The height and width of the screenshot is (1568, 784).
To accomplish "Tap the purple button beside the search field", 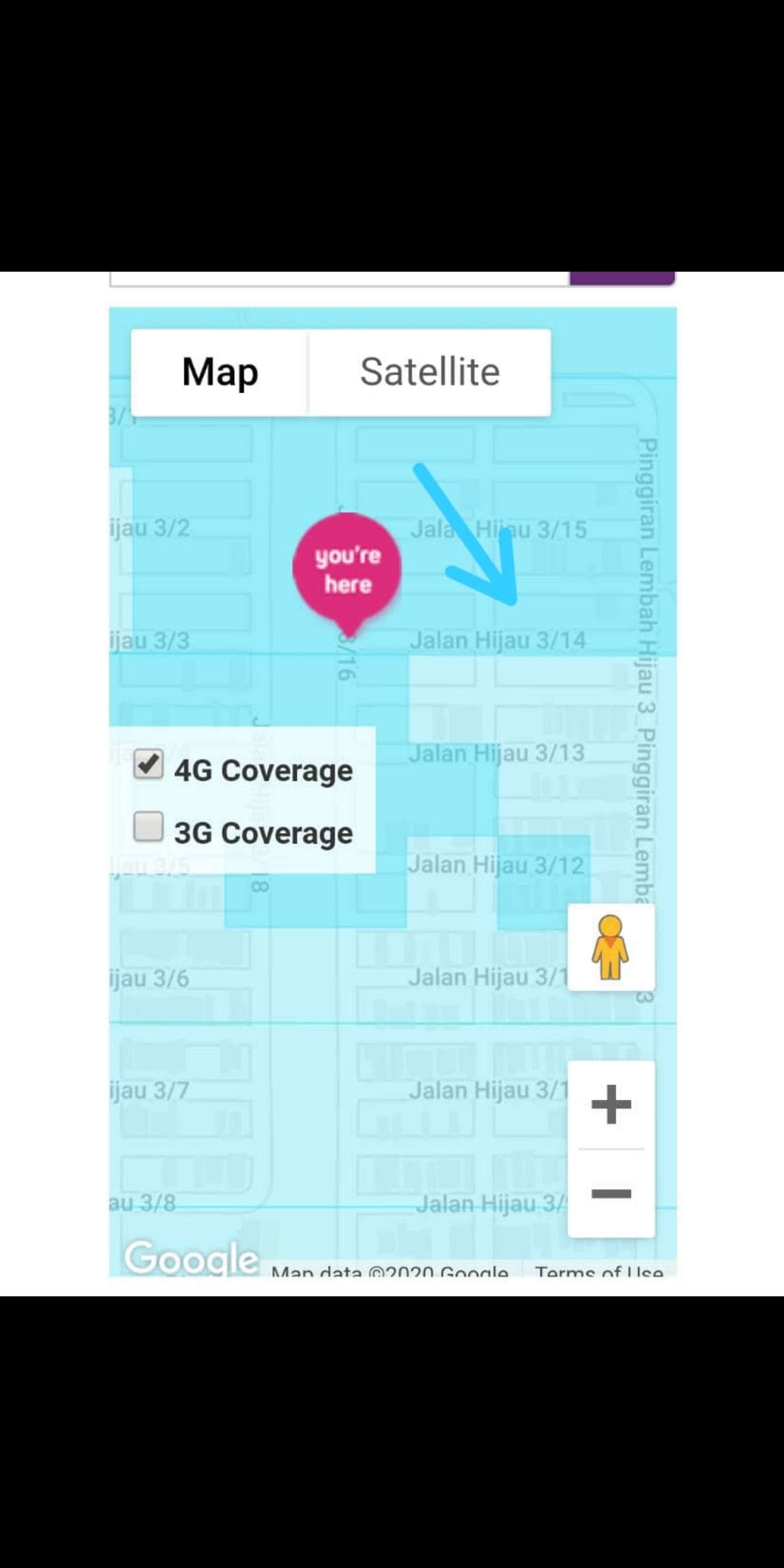I will 622,278.
